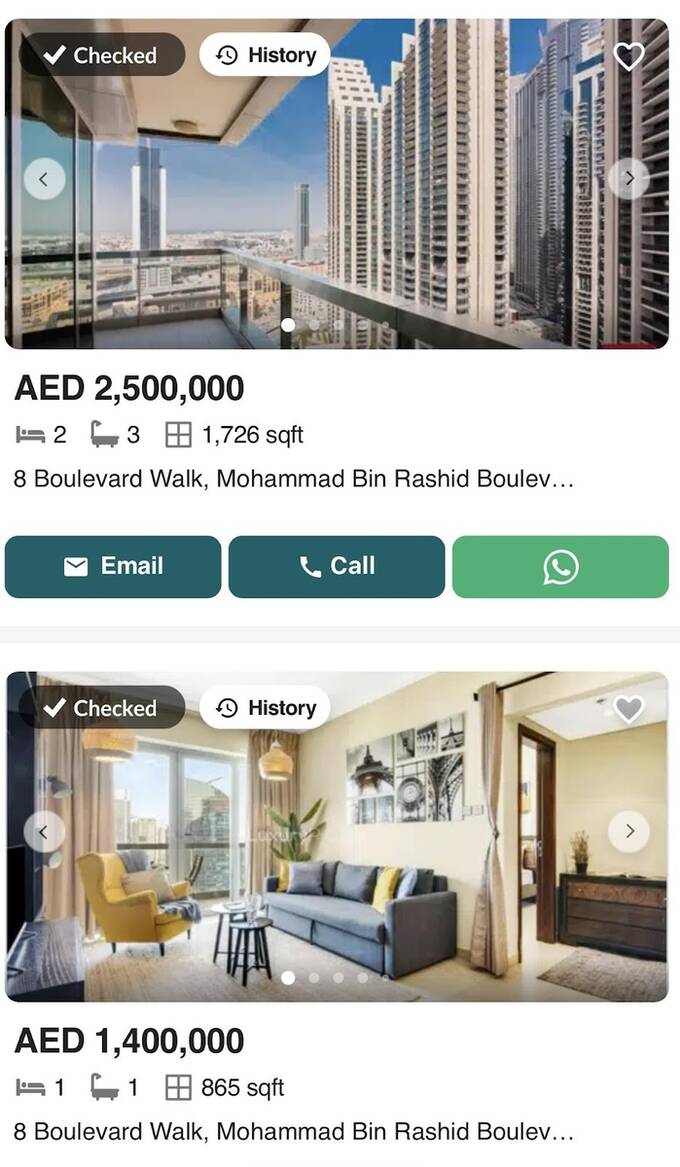Email the agent about the 2,500,000 listing

(x=113, y=566)
